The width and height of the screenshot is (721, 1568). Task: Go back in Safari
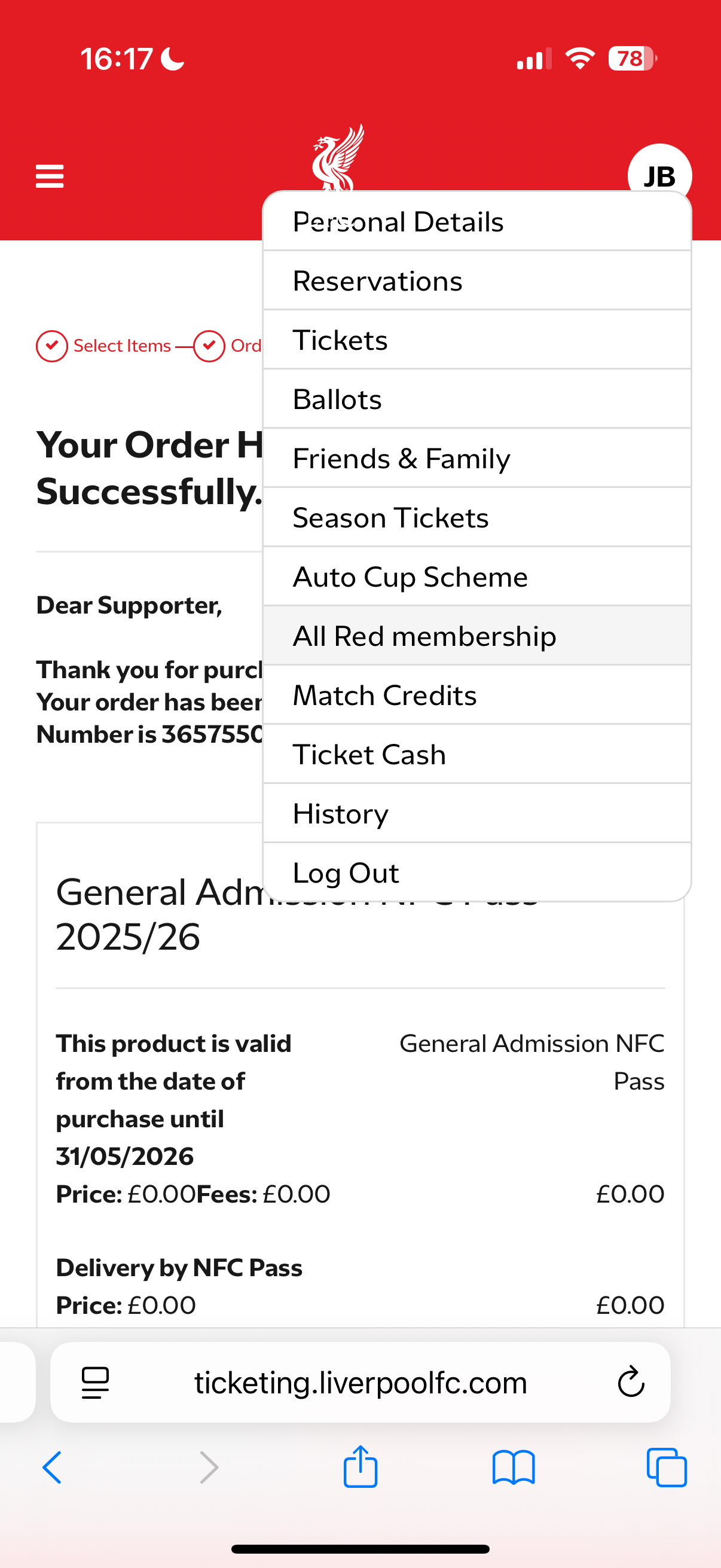pyautogui.click(x=53, y=1467)
